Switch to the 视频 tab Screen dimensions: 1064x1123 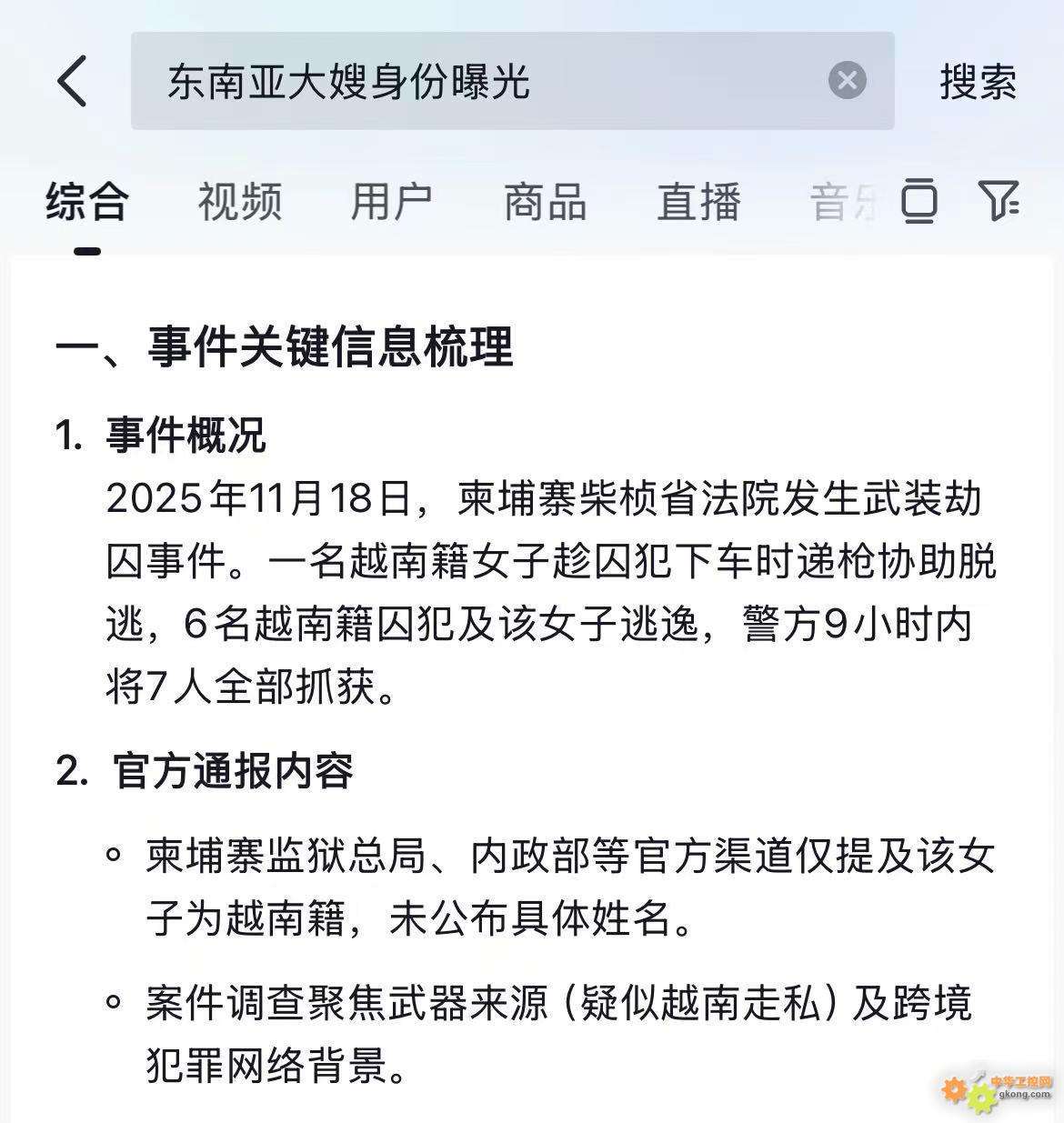pyautogui.click(x=240, y=201)
